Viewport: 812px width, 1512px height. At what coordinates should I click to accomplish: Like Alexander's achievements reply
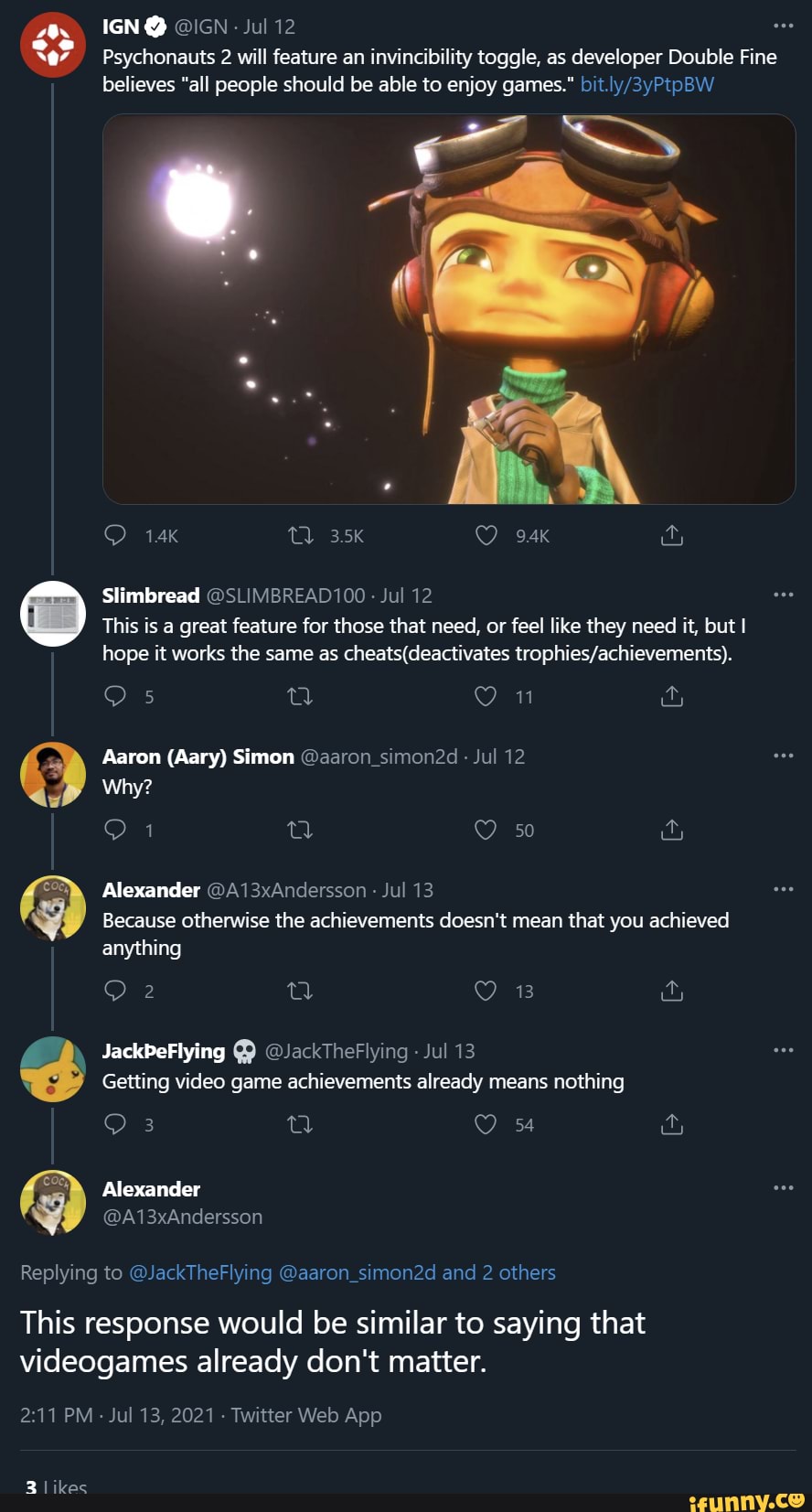pos(485,991)
